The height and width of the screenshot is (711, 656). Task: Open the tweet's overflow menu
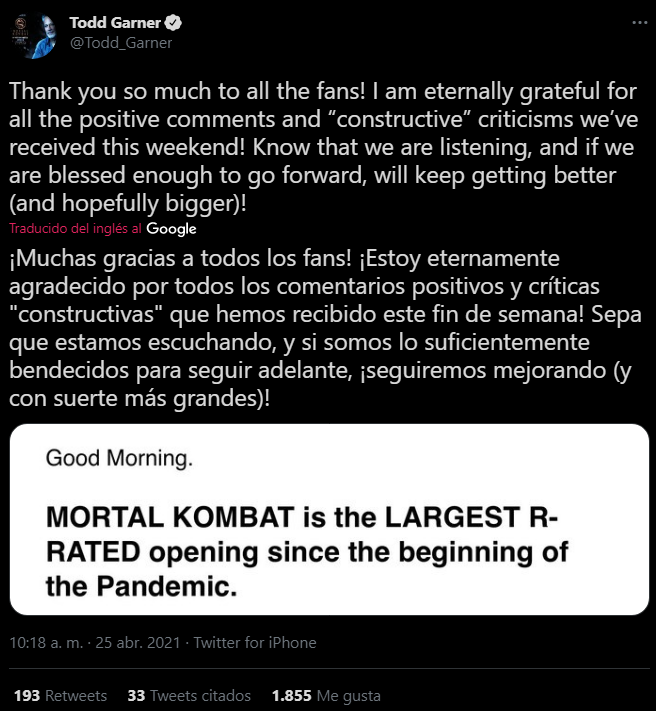pyautogui.click(x=636, y=22)
